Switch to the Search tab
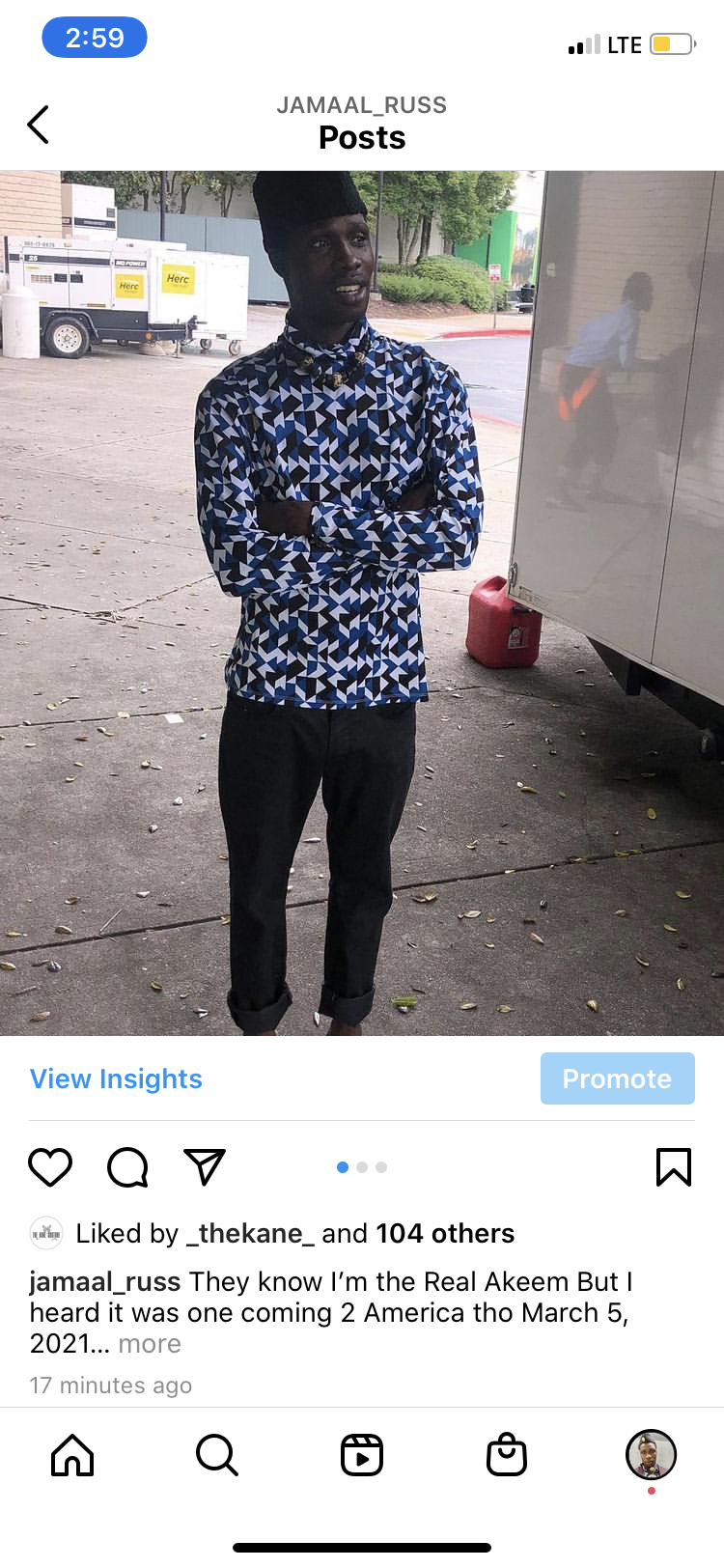Image resolution: width=724 pixels, height=1568 pixels. (x=217, y=1455)
